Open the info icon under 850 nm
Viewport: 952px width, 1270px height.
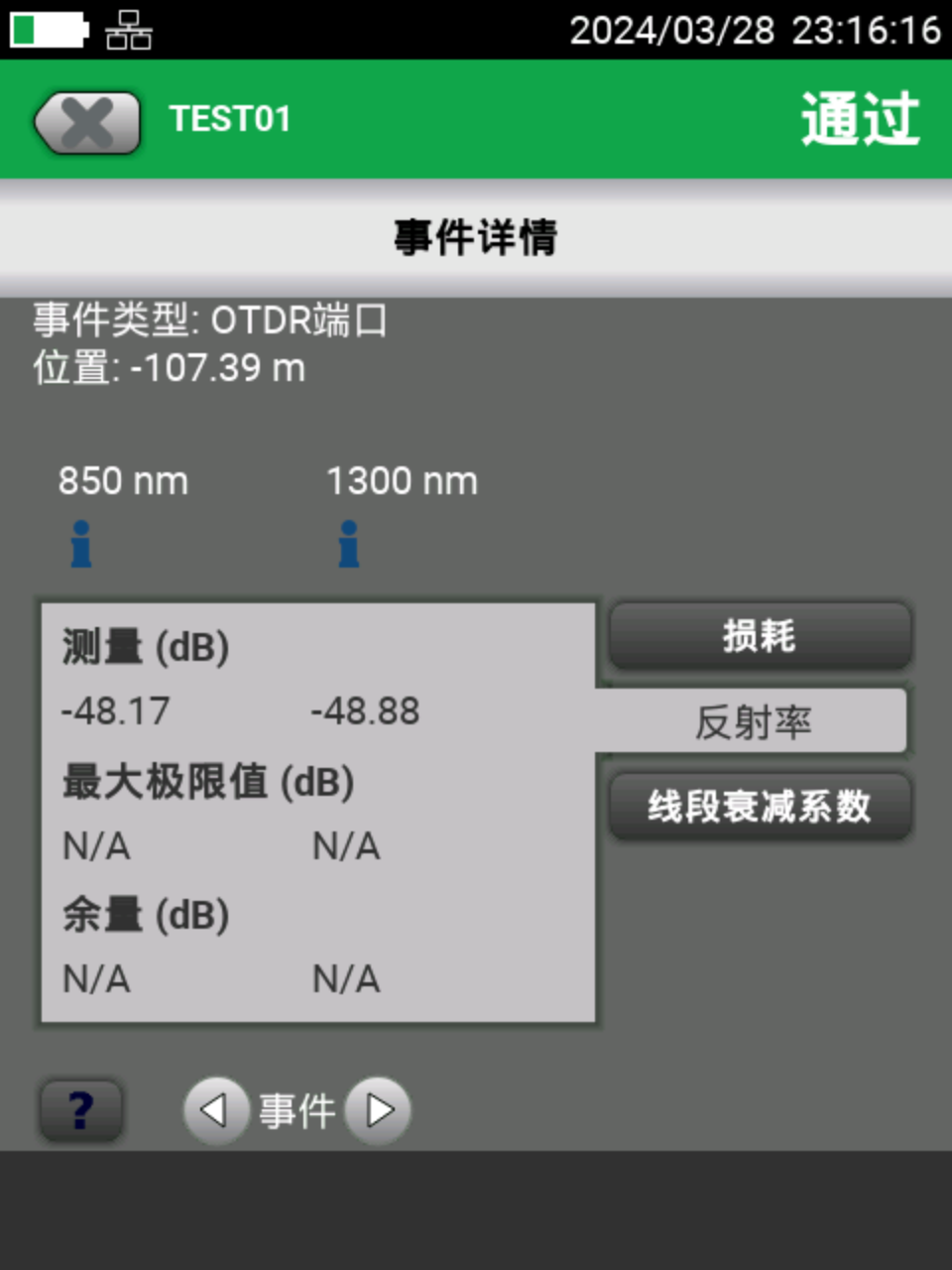tap(81, 545)
